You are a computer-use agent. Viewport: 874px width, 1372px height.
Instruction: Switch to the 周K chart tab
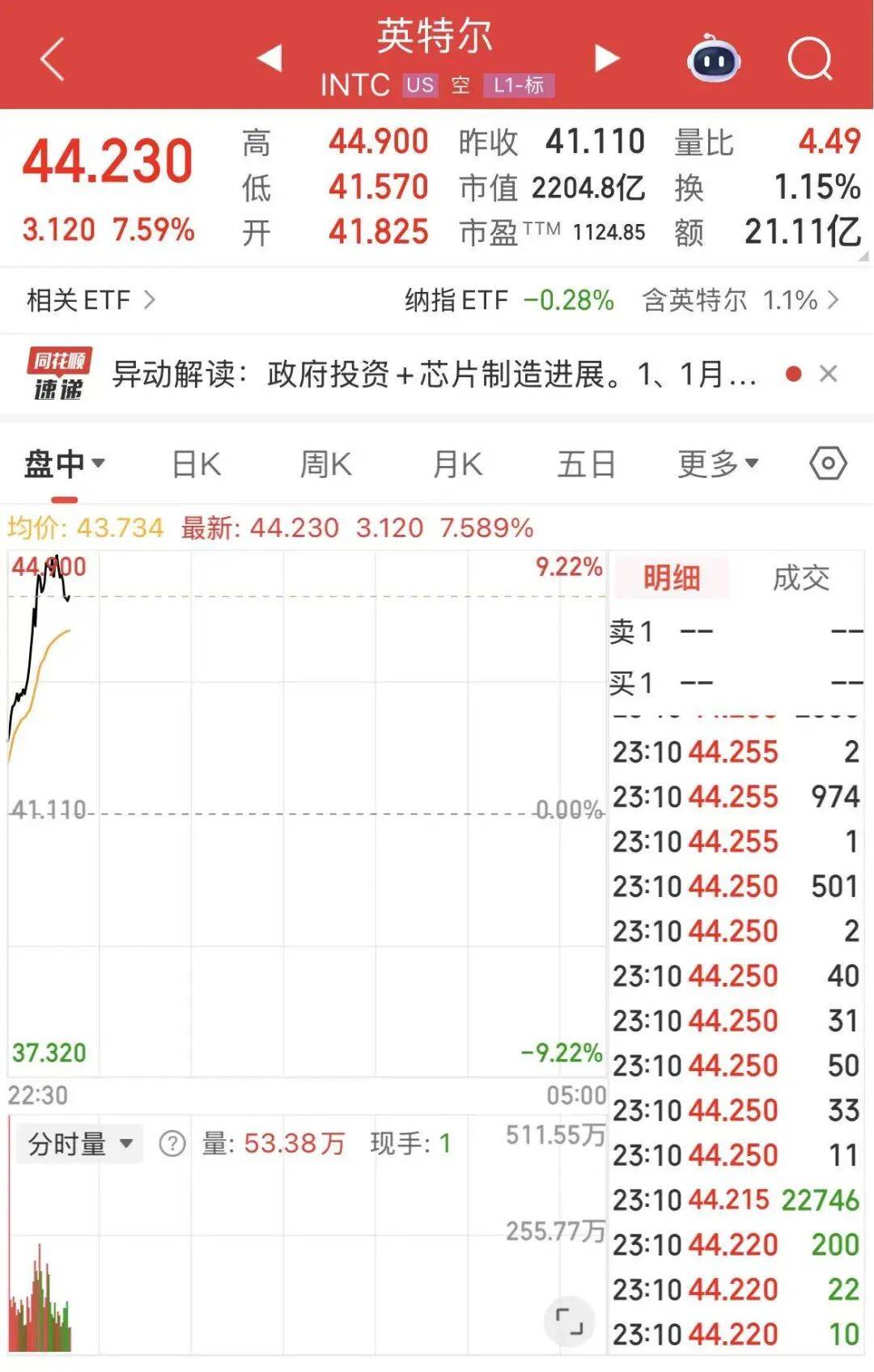click(325, 464)
